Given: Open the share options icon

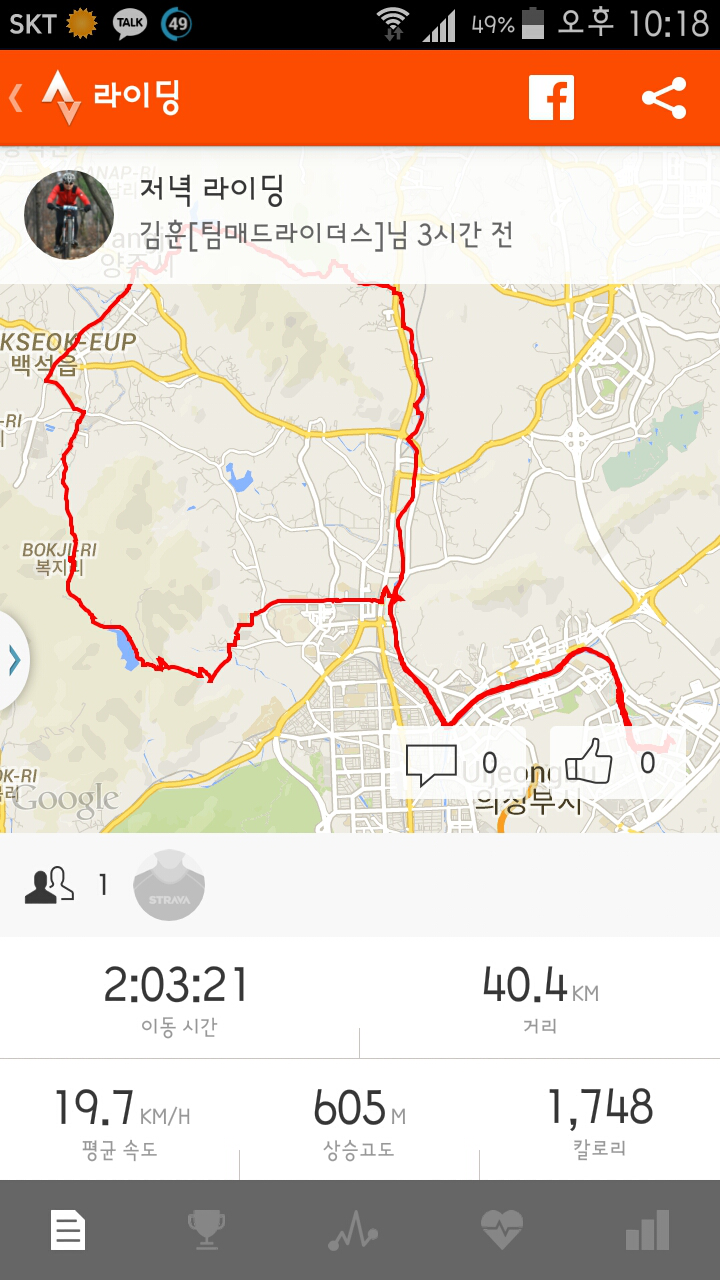Looking at the screenshot, I should click(x=664, y=98).
